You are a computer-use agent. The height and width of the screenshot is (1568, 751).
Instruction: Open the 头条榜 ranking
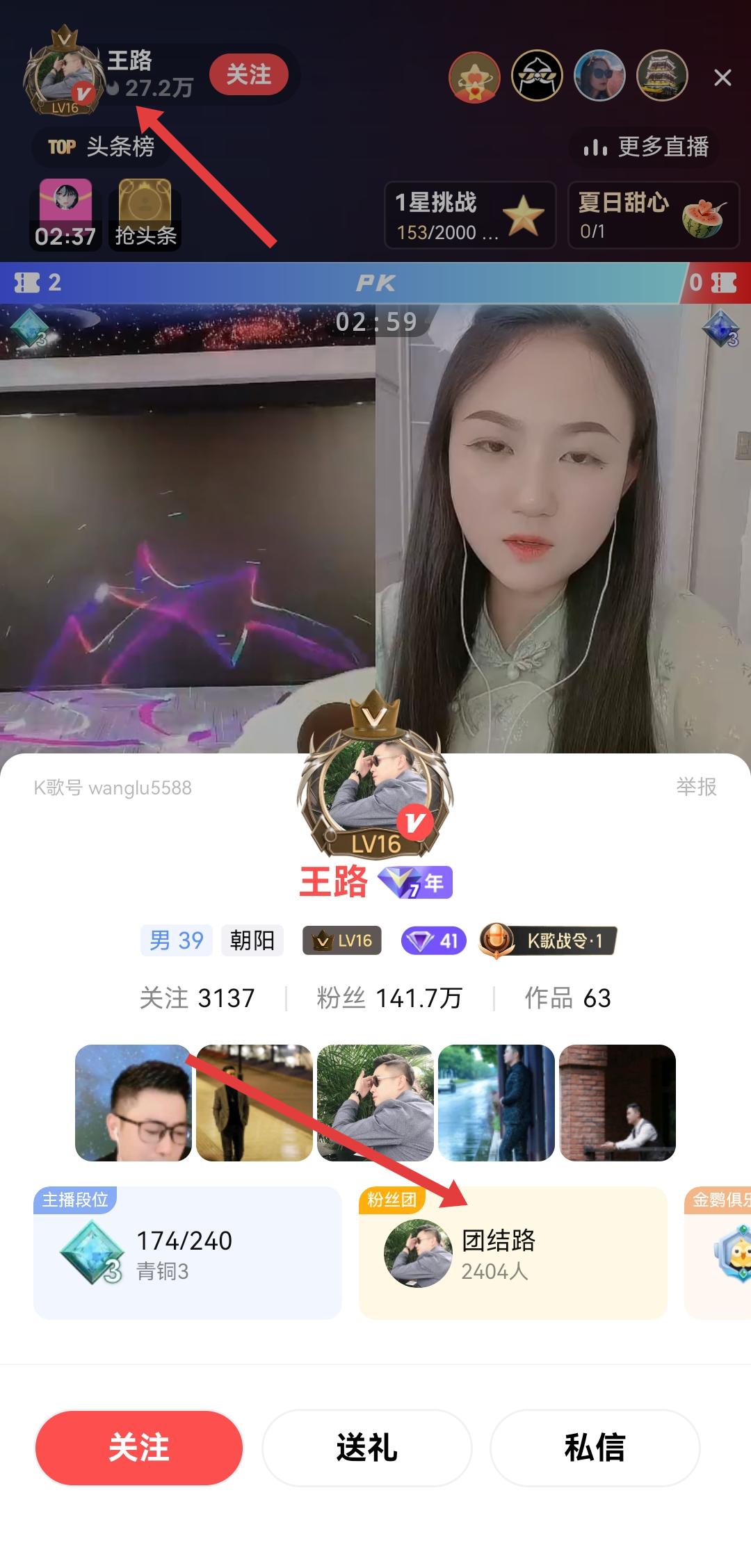[102, 147]
